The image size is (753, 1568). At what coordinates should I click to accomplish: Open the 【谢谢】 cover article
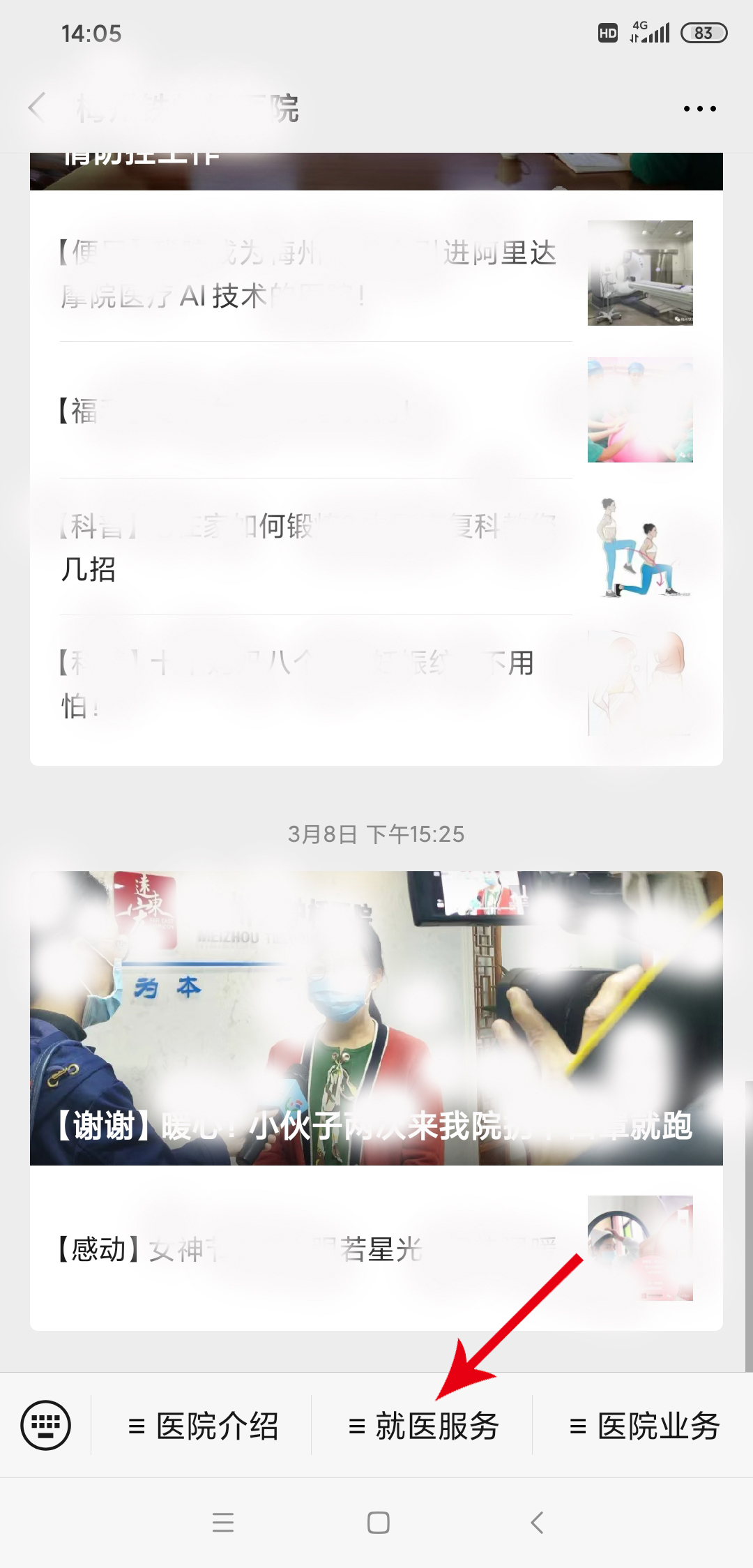376,1018
